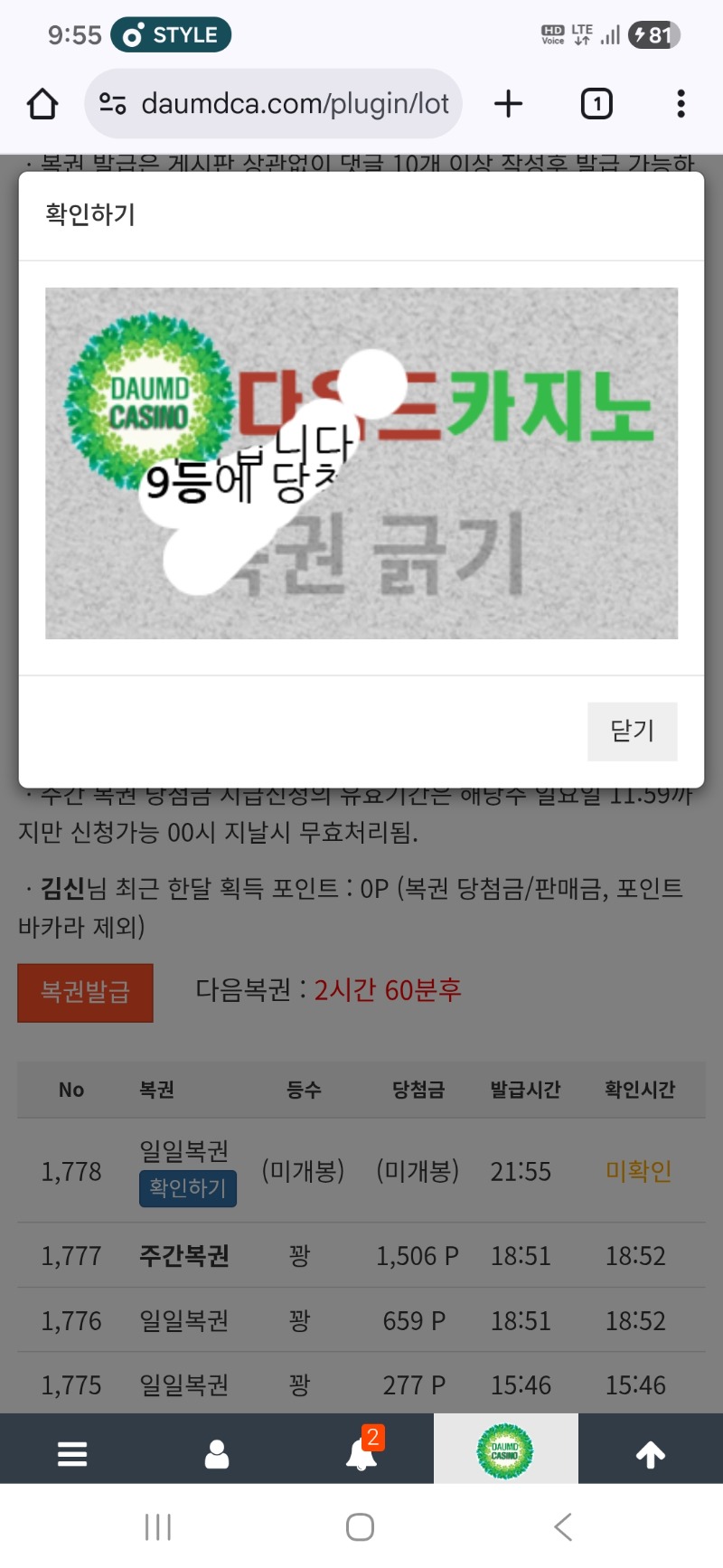This screenshot has height=1568, width=723.
Task: Open the user profile icon
Action: pos(217,1453)
